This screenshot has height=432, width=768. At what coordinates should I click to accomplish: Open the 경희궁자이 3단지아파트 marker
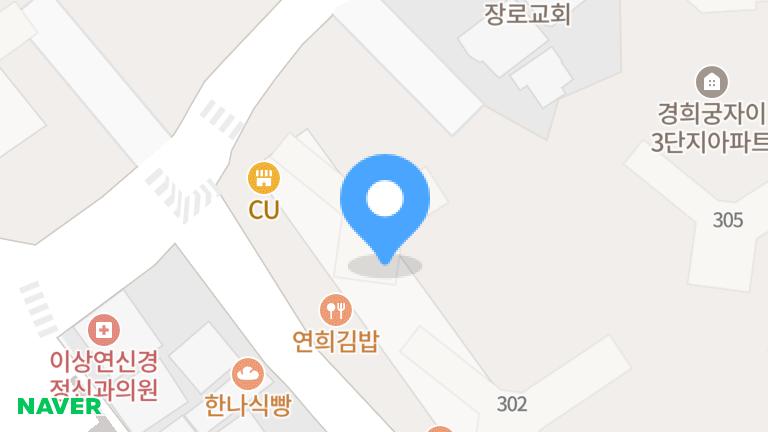pyautogui.click(x=711, y=81)
